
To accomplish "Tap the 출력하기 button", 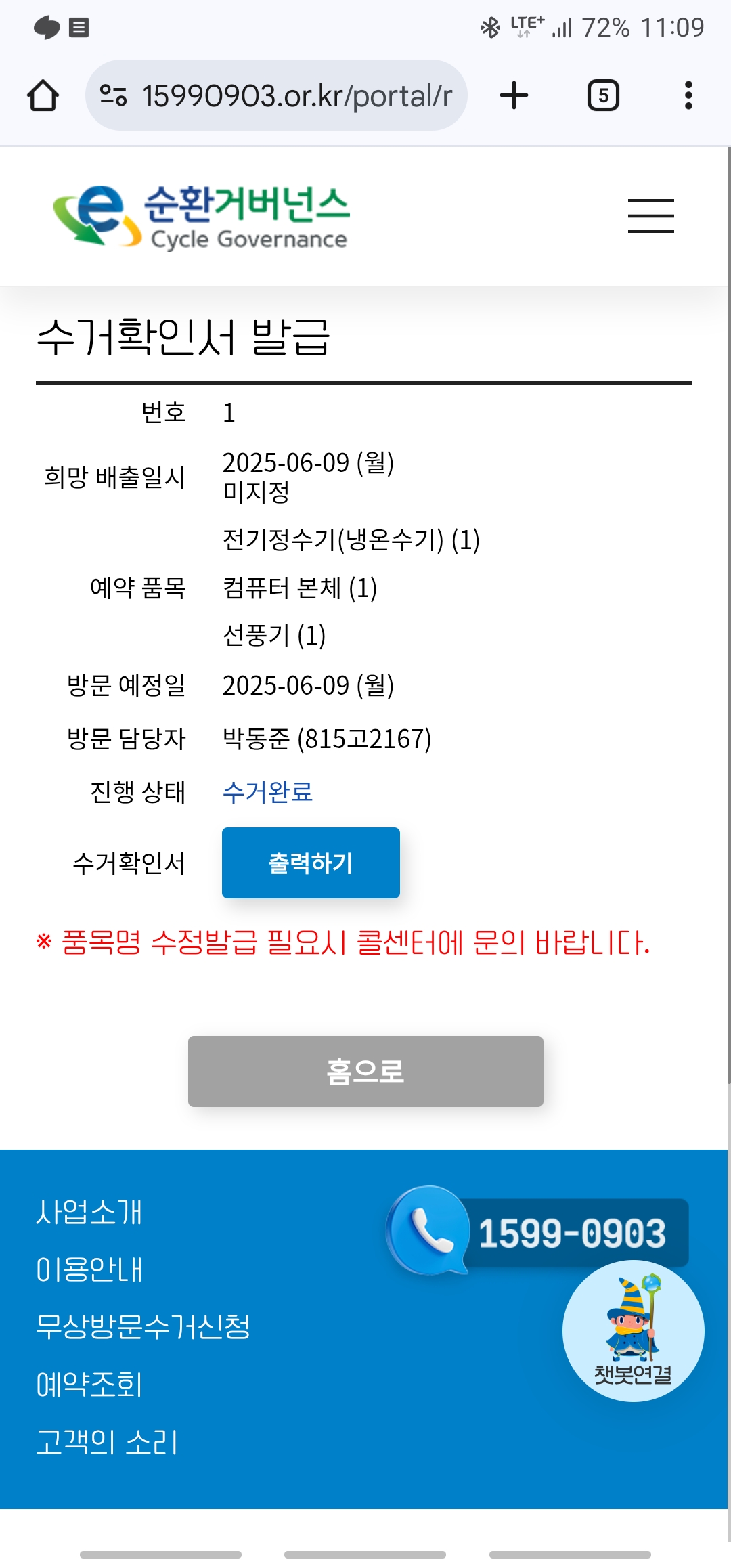I will [311, 863].
